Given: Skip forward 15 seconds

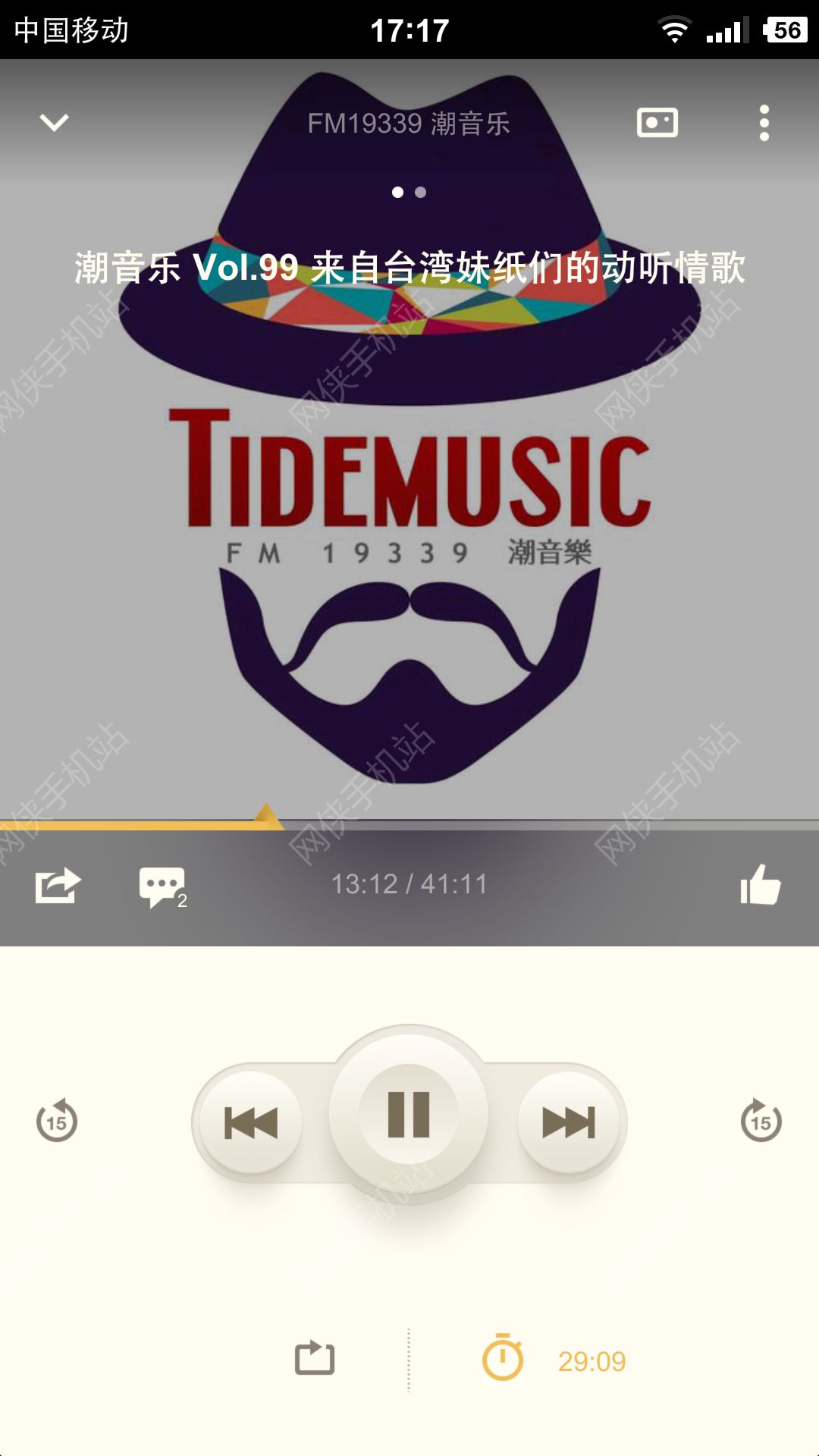Looking at the screenshot, I should click(761, 1120).
